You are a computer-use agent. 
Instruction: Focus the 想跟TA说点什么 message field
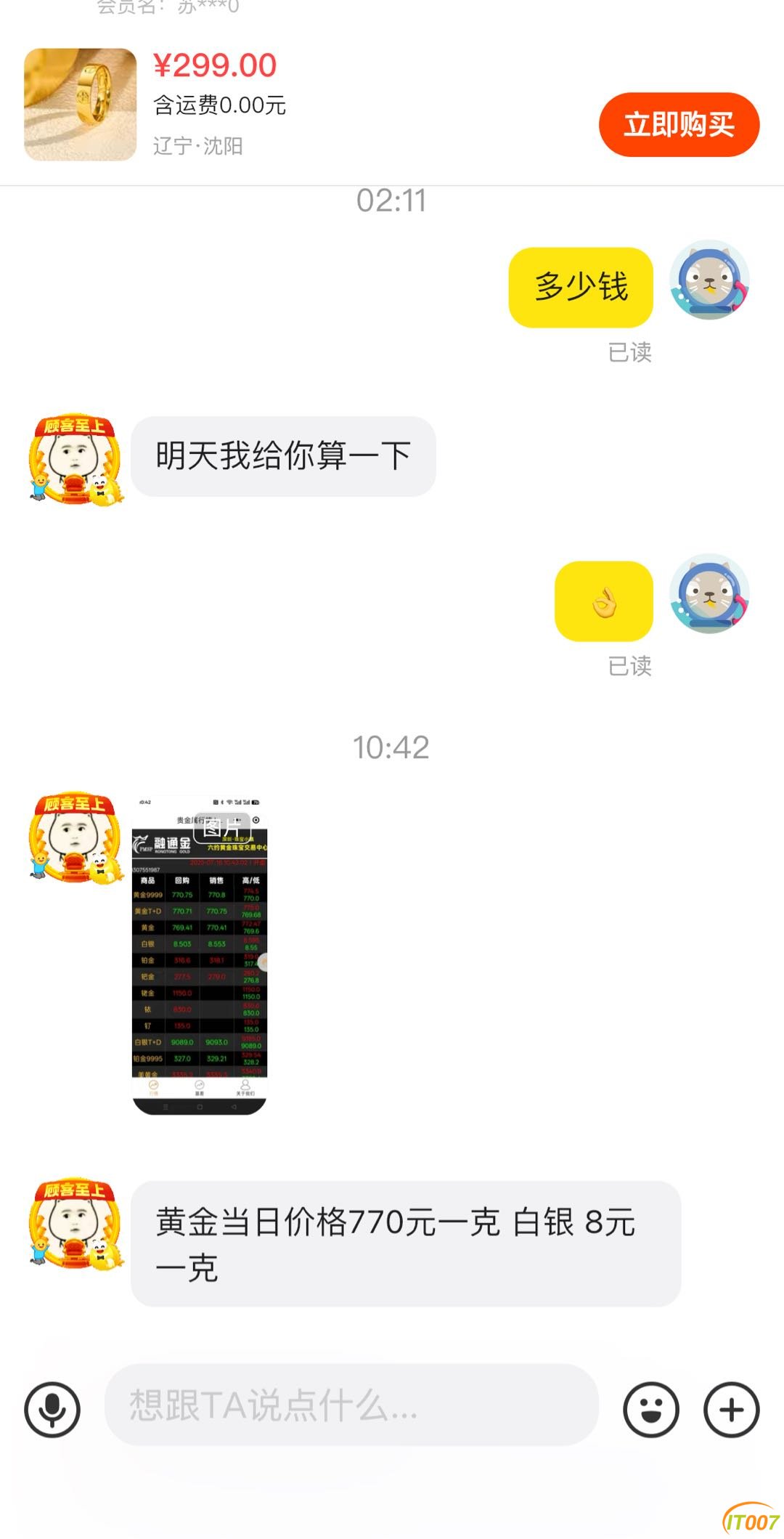[x=351, y=1405]
